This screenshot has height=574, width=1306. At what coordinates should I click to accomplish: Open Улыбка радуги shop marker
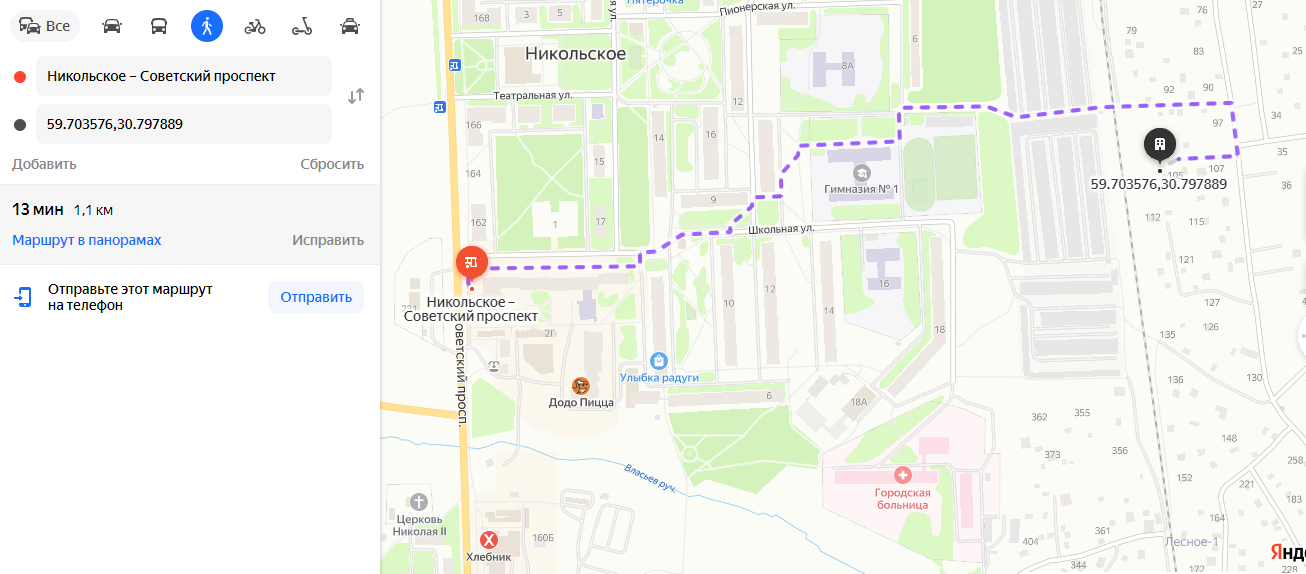658,361
